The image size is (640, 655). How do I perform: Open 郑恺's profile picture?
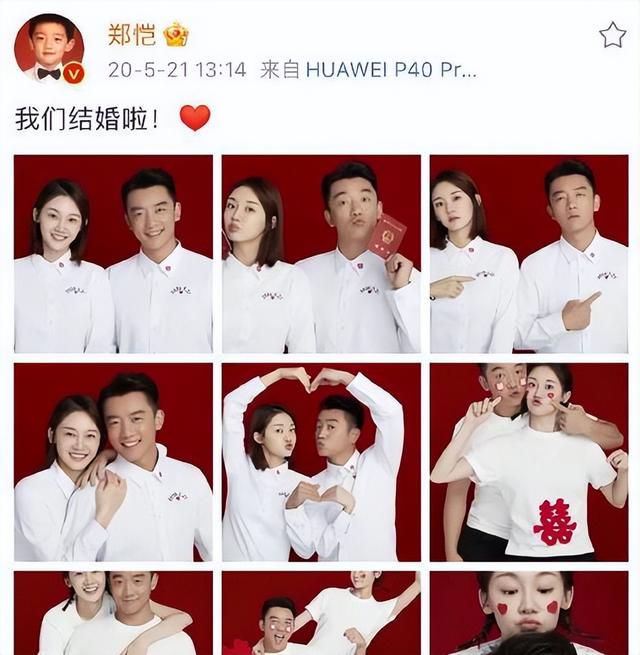coord(49,49)
